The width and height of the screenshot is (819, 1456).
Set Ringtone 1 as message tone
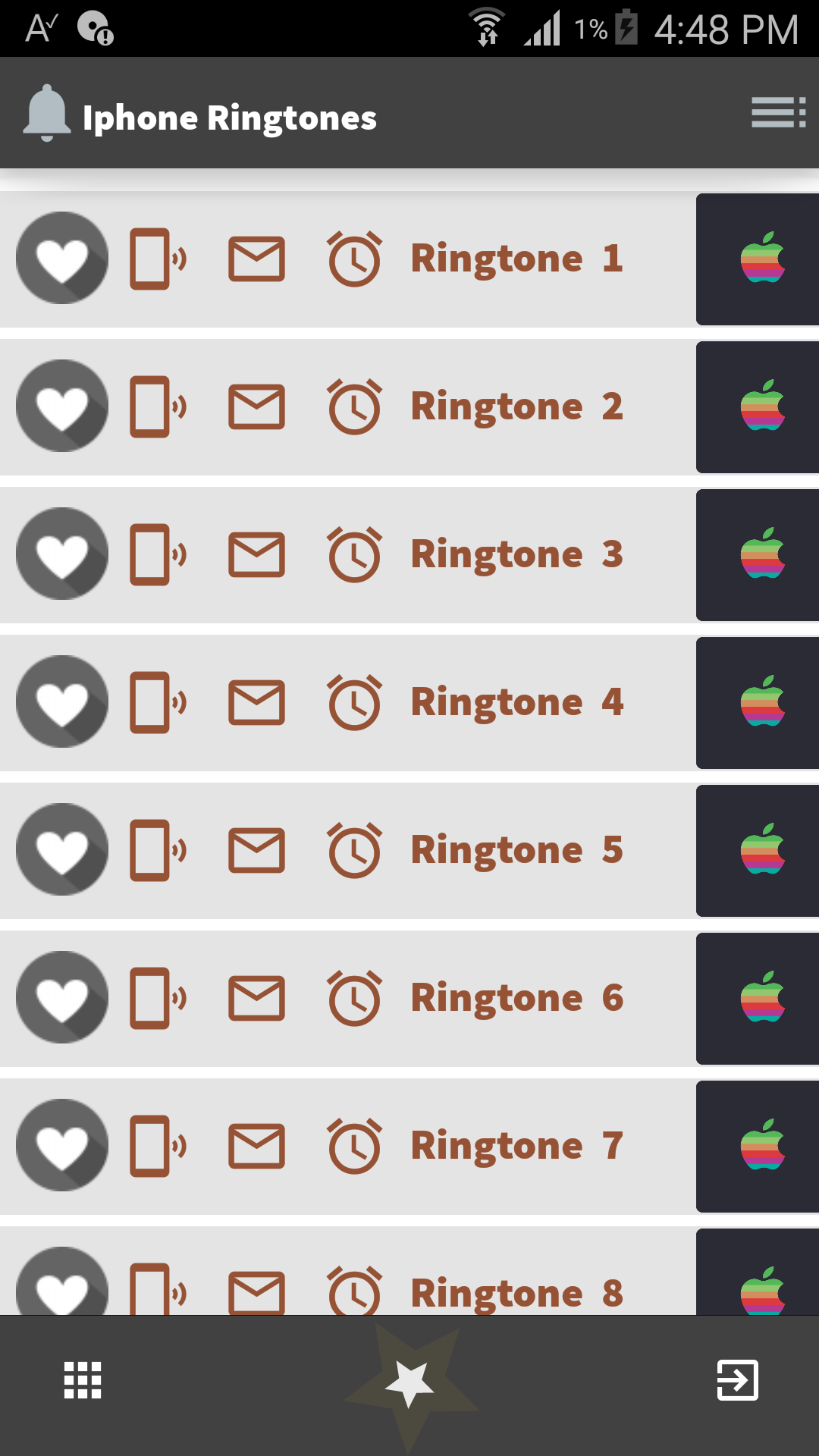(x=257, y=259)
